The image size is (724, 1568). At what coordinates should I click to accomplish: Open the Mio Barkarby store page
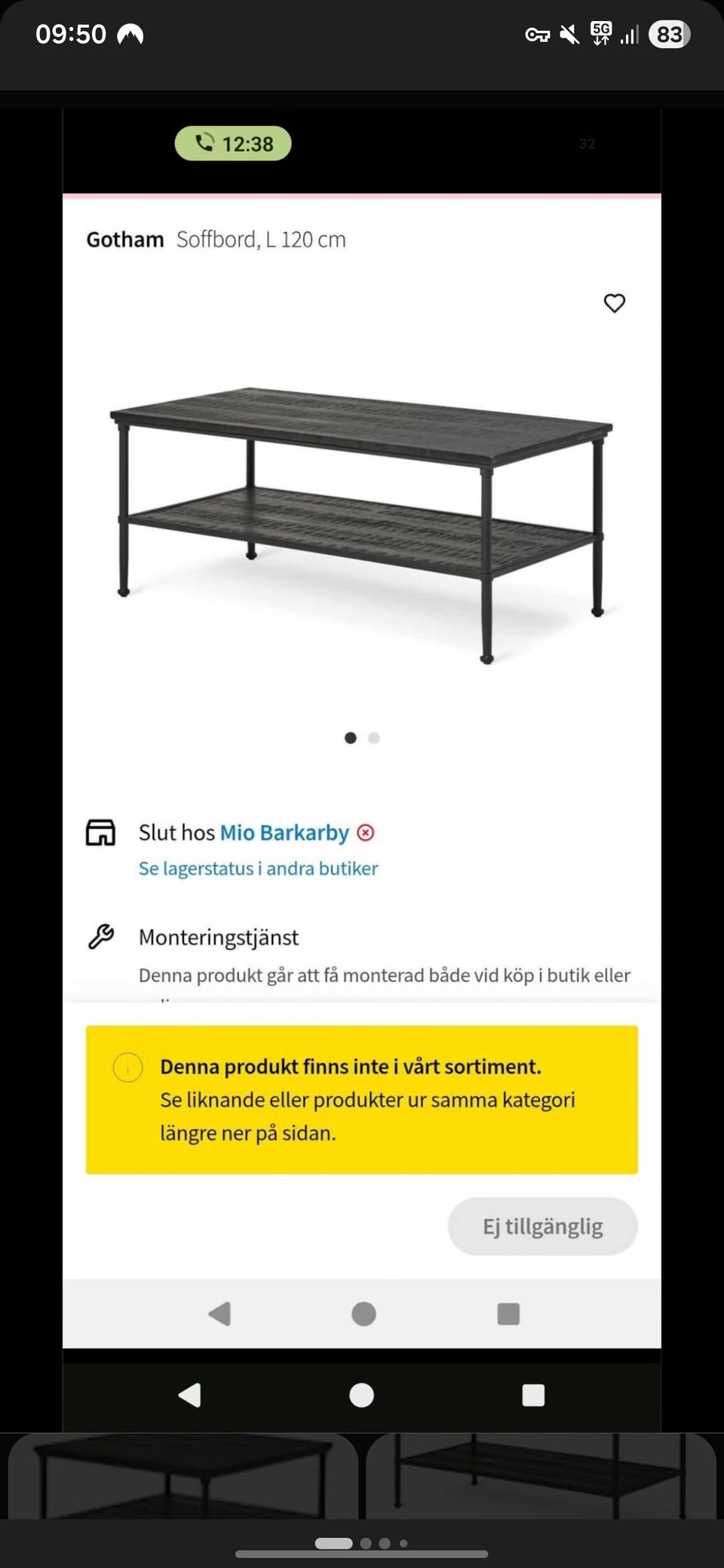pos(284,832)
